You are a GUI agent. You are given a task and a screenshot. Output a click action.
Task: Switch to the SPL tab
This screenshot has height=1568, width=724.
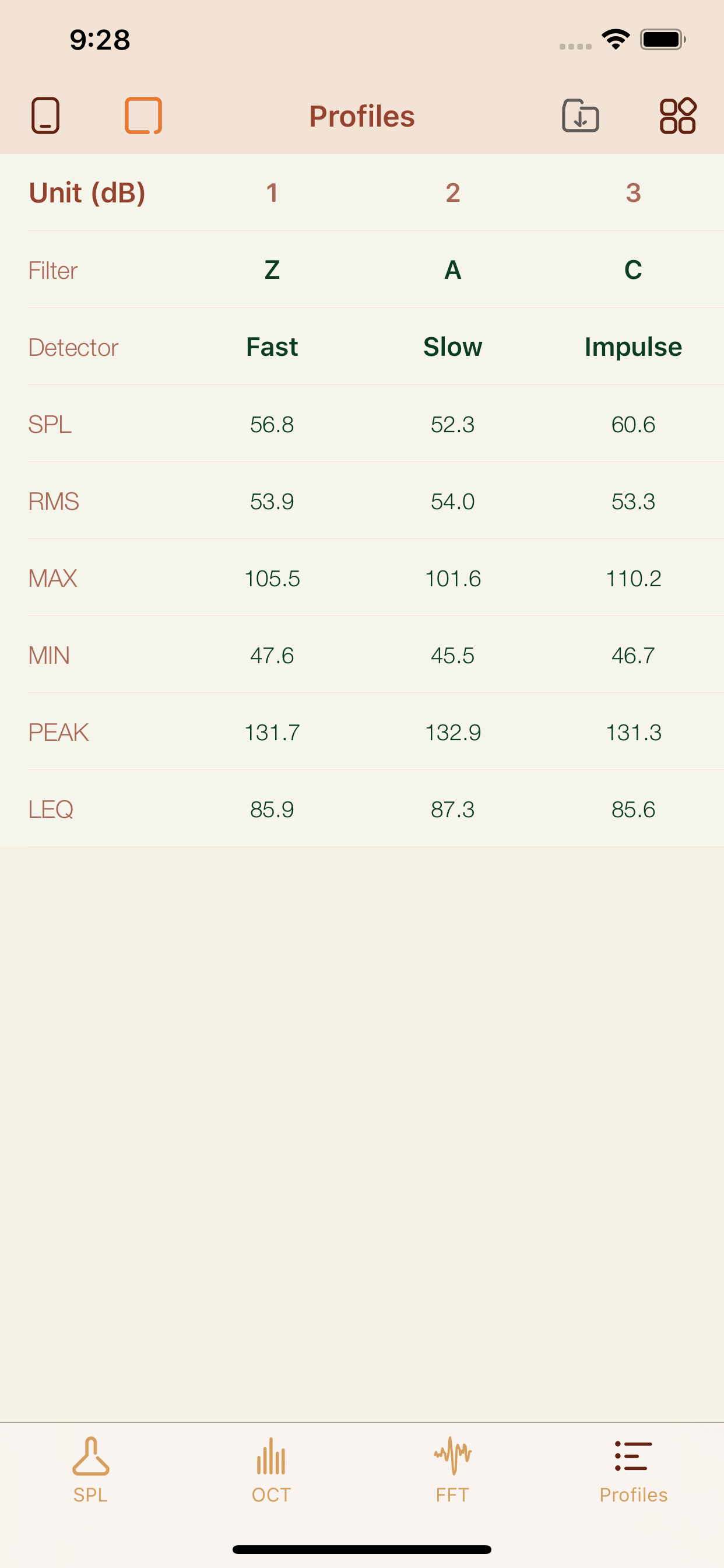[91, 1469]
